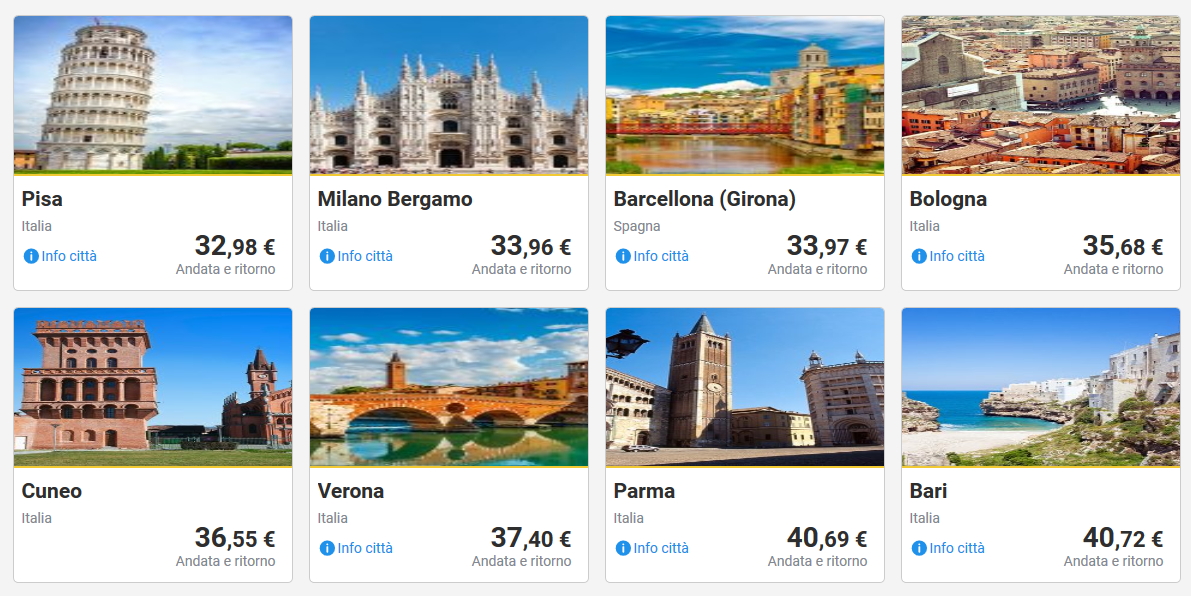Image resolution: width=1191 pixels, height=596 pixels.
Task: Show Info città for Verona
Action: tap(357, 548)
